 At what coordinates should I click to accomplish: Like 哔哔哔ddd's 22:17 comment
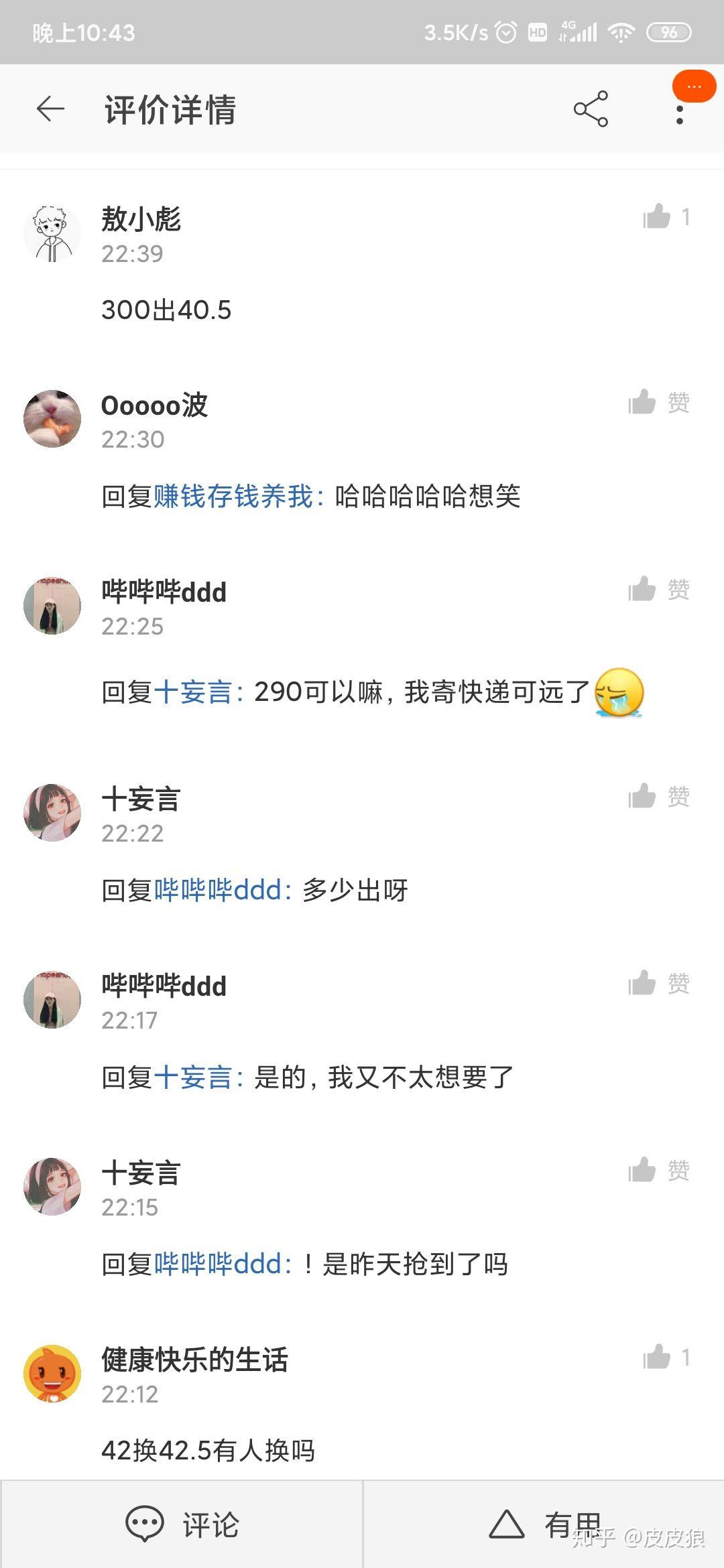pos(643,984)
